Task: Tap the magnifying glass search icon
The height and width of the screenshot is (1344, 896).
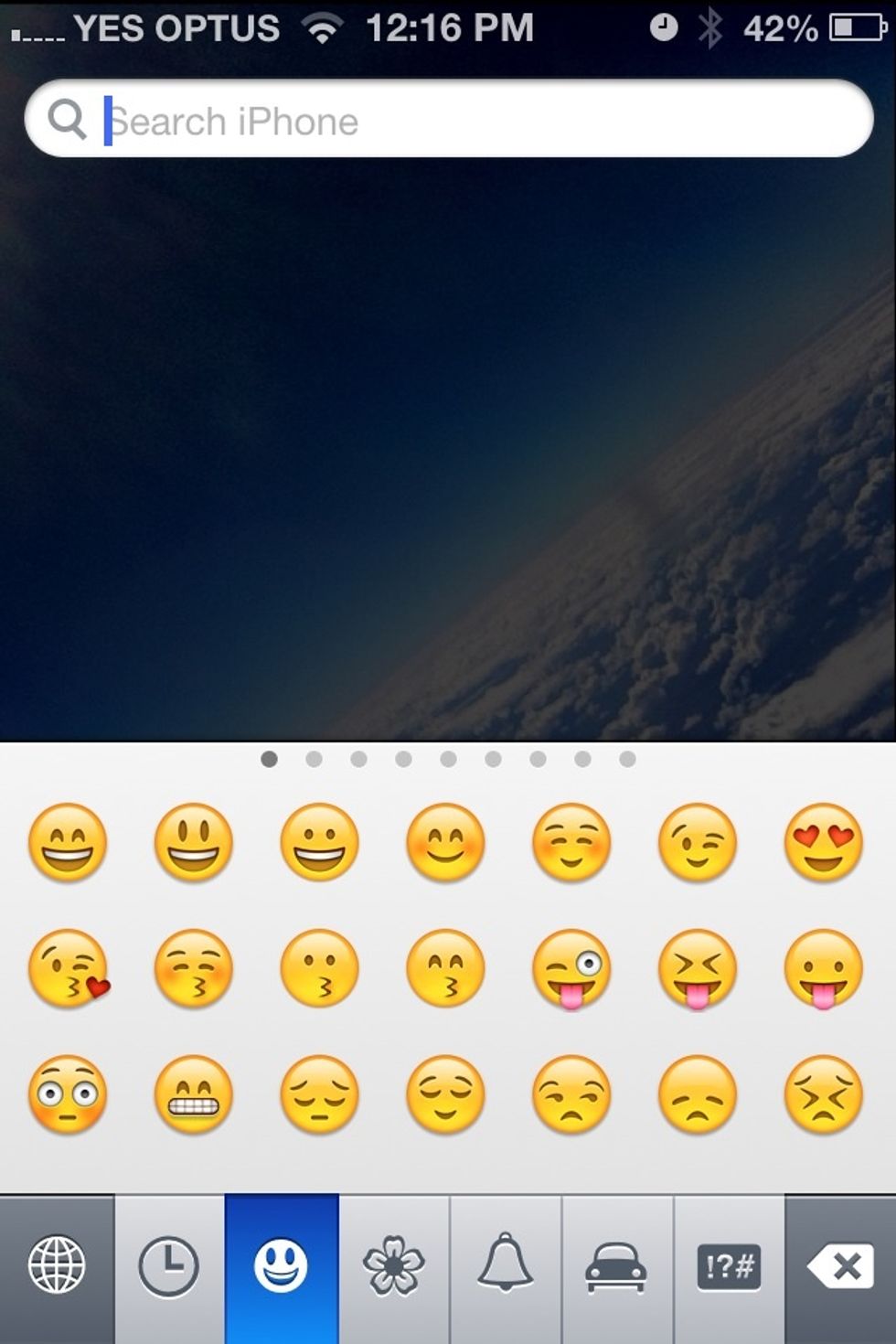Action: pos(69,120)
